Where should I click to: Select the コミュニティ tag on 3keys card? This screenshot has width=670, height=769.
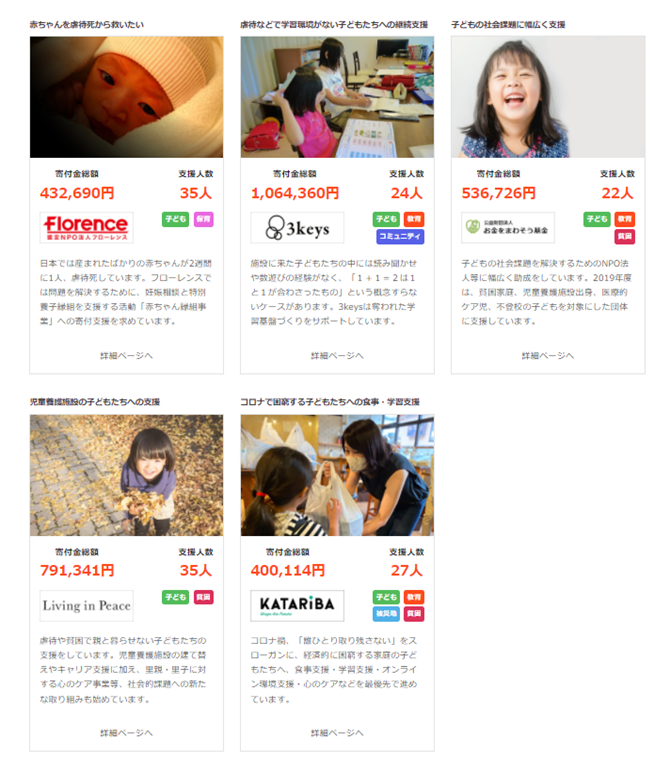click(400, 237)
